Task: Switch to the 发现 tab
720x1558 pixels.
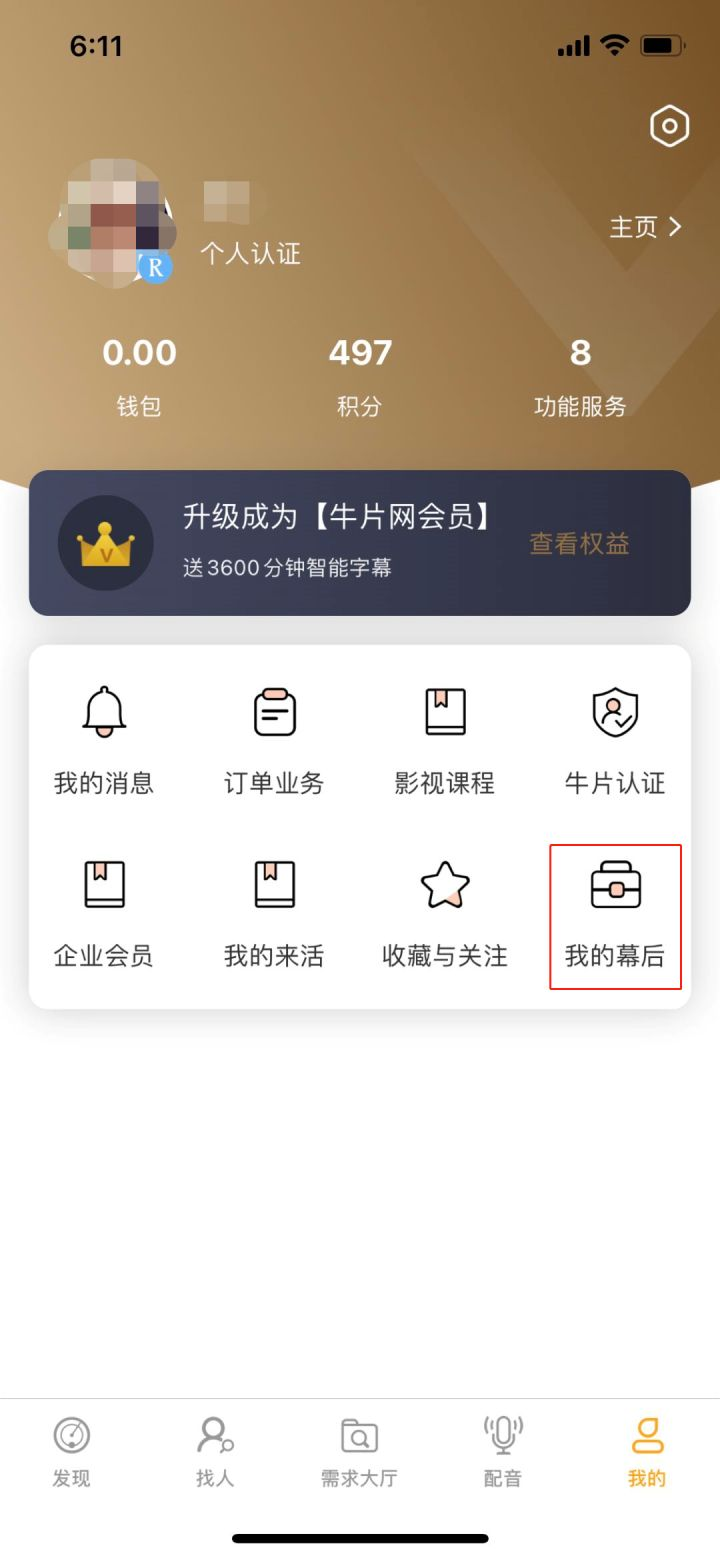Action: [x=72, y=1450]
